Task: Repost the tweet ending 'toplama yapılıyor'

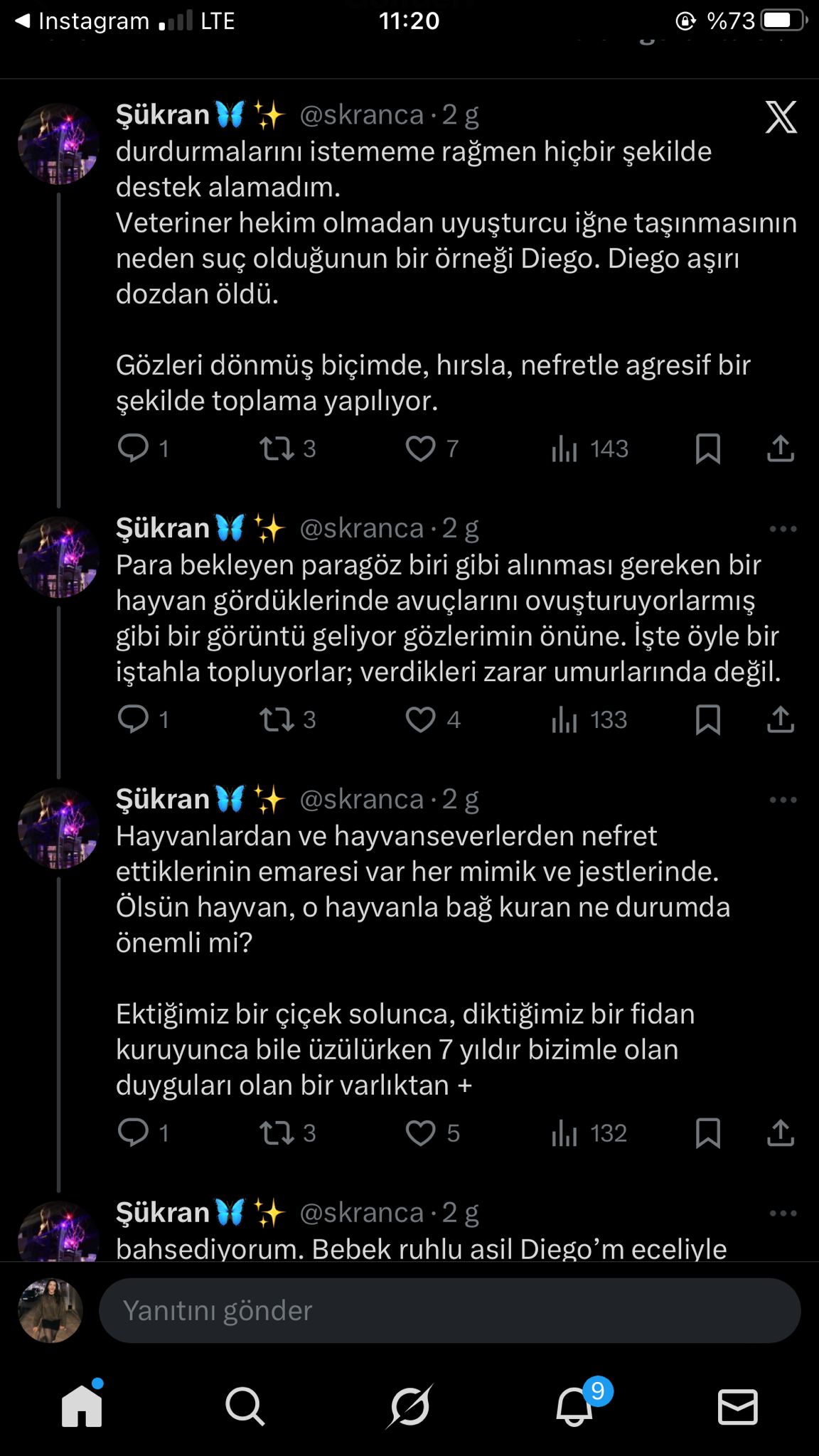Action: (x=277, y=449)
